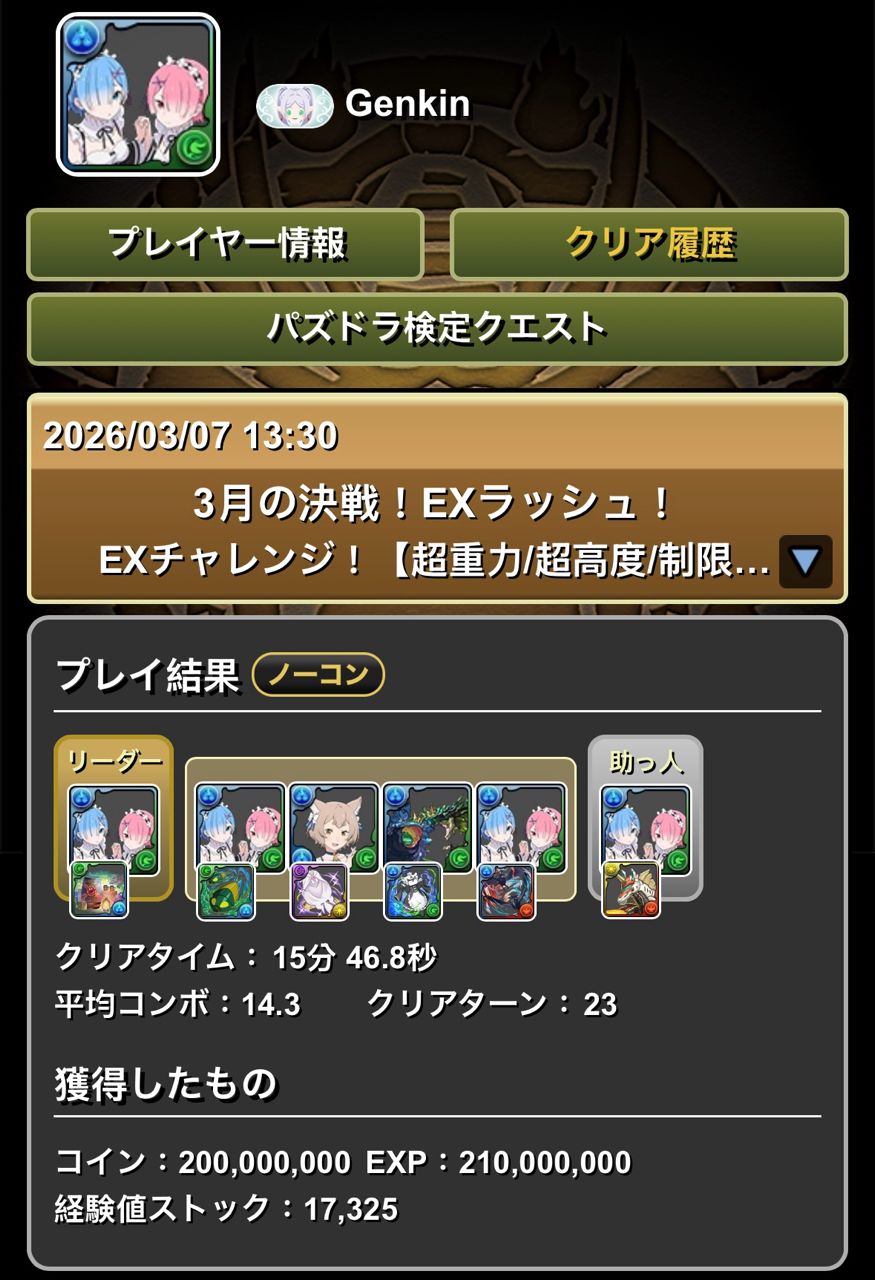Open パズドラ検定クエスト

[x=437, y=328]
